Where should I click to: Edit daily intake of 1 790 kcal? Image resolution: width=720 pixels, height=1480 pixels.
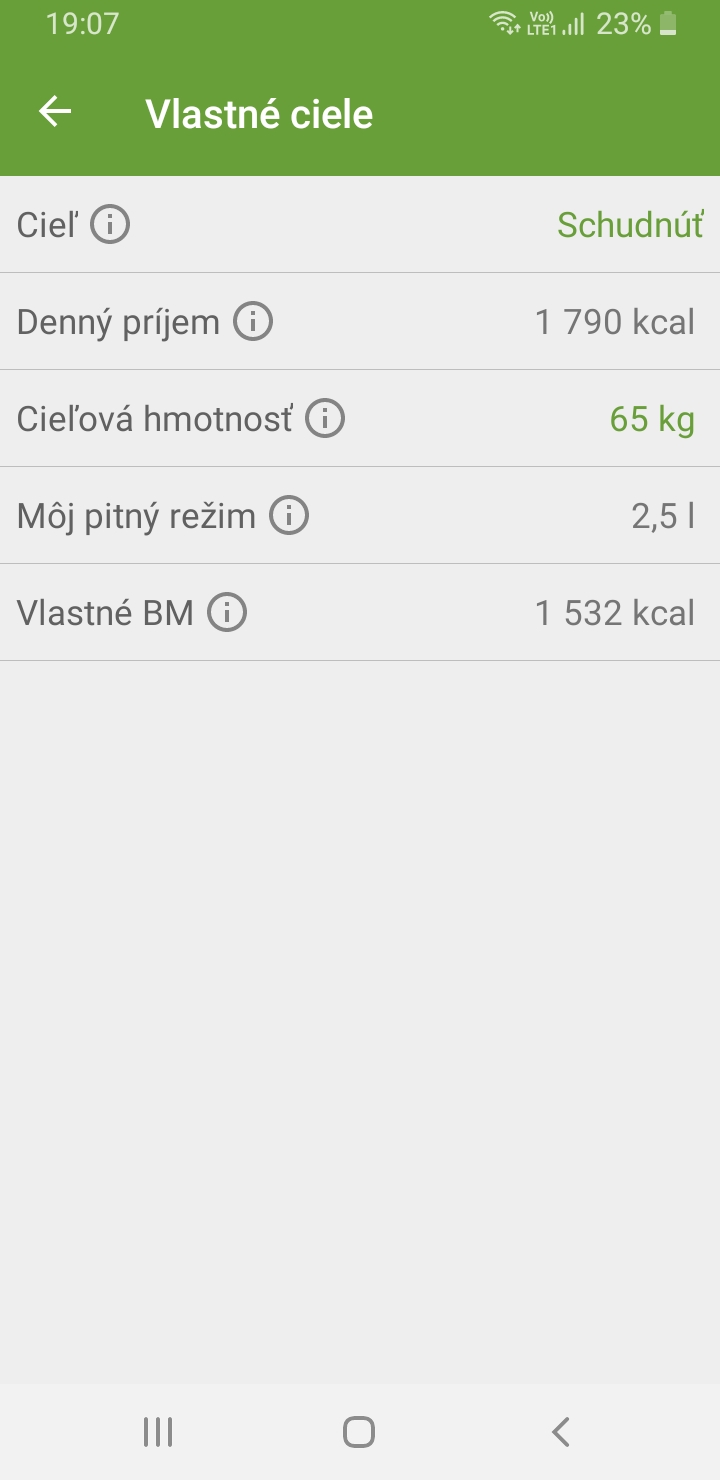[x=614, y=322]
